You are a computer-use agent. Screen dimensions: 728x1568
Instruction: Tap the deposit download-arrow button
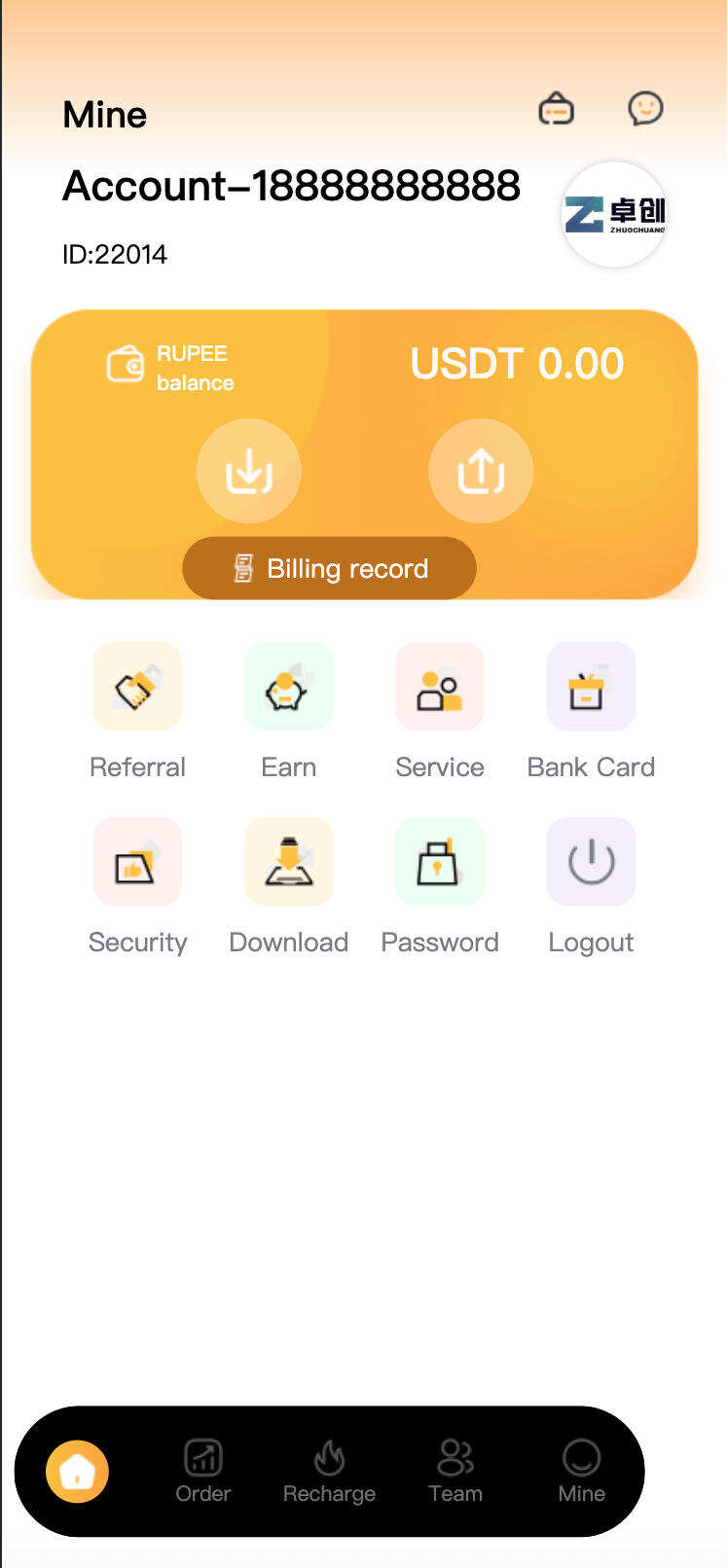click(249, 472)
